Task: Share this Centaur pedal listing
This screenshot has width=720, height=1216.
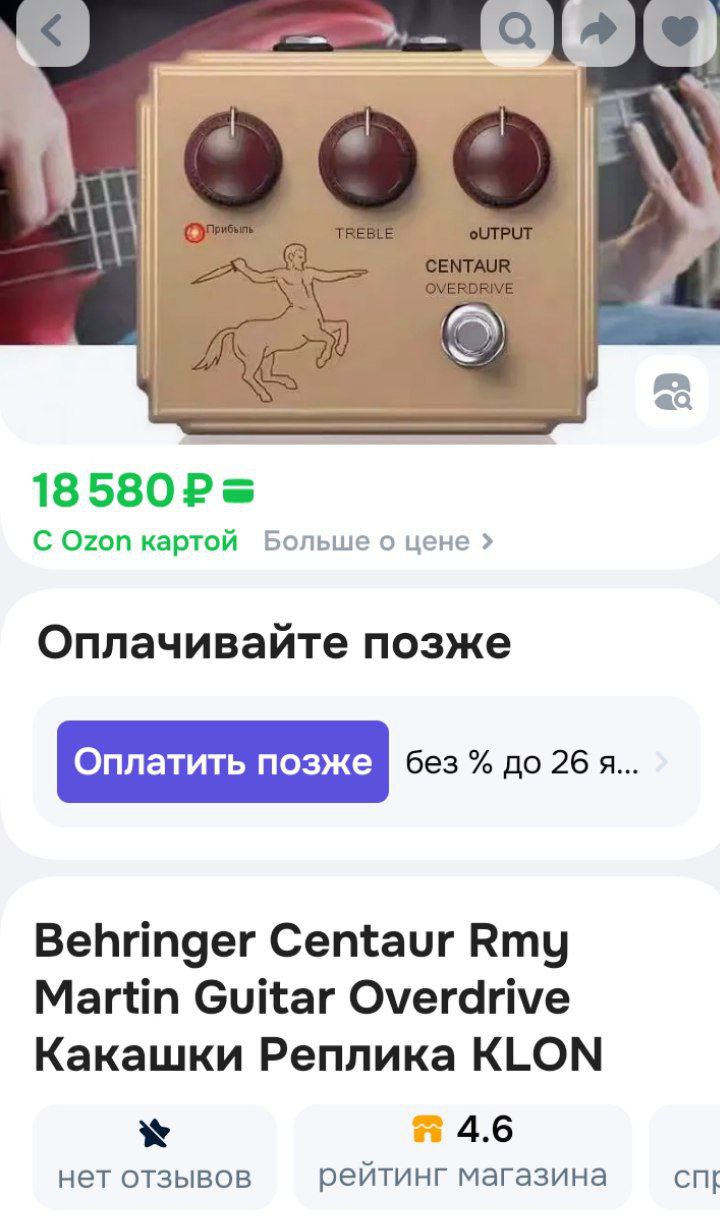Action: 598,32
